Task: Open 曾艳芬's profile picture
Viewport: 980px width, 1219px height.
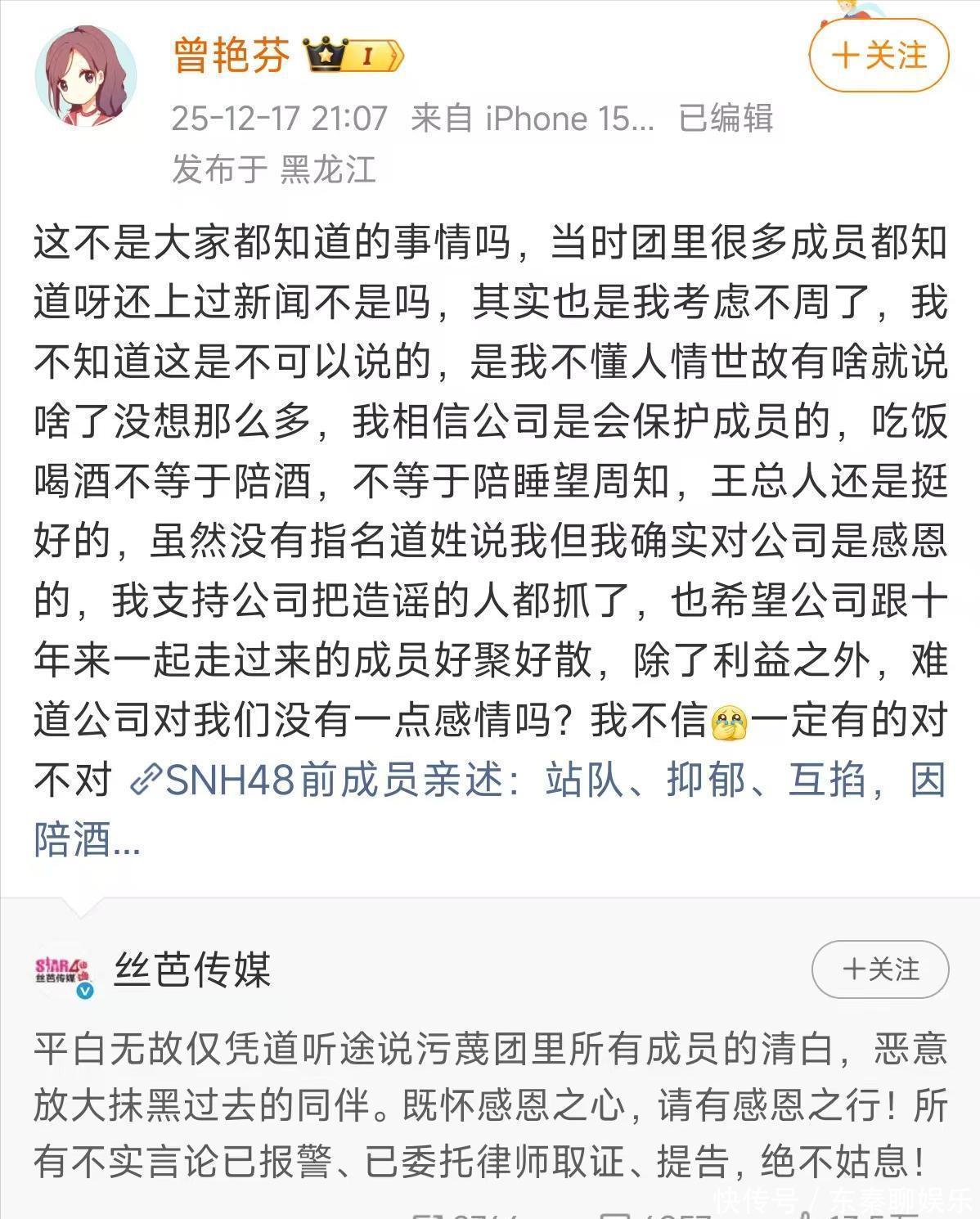Action: [85, 76]
